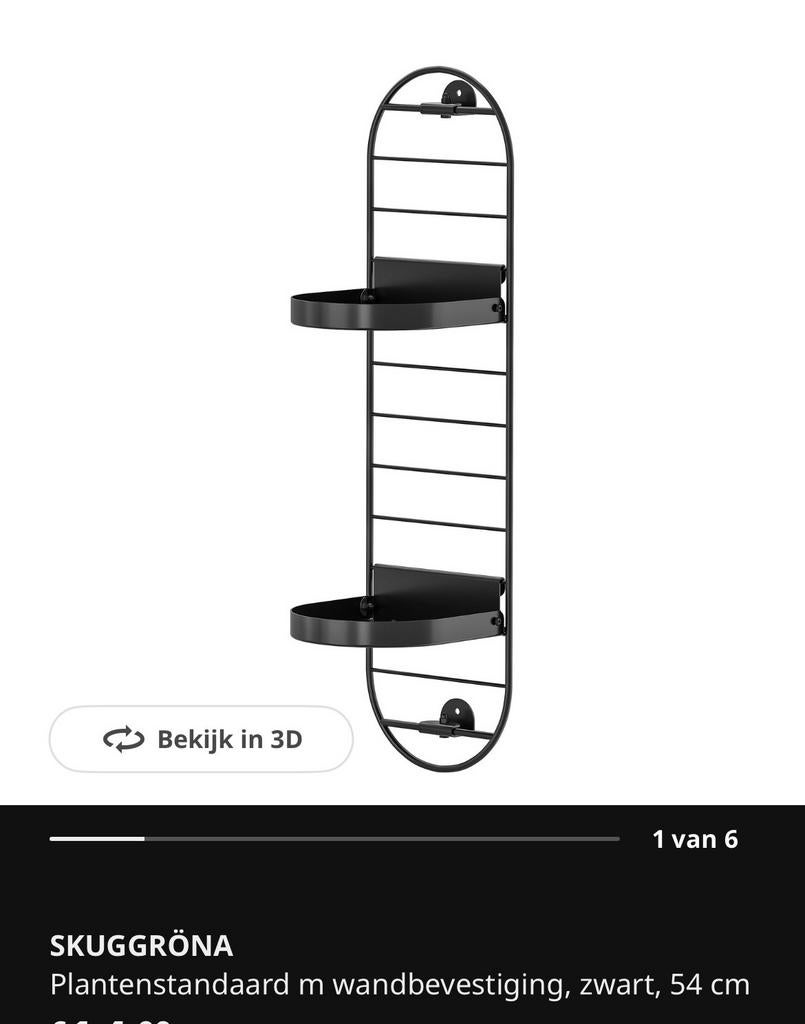The image size is (805, 1024).
Task: Click the 'Bekijk in 3D' button
Action: point(200,740)
